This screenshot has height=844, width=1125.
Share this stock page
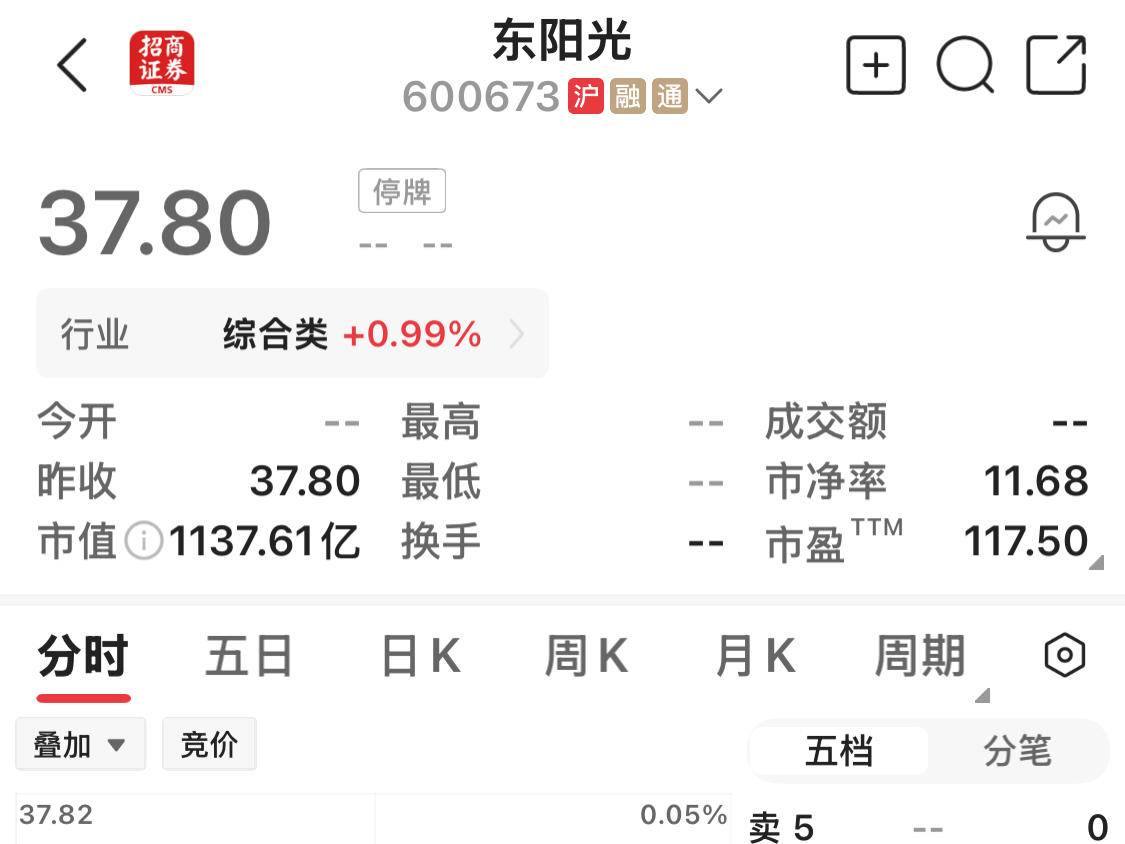click(1056, 65)
